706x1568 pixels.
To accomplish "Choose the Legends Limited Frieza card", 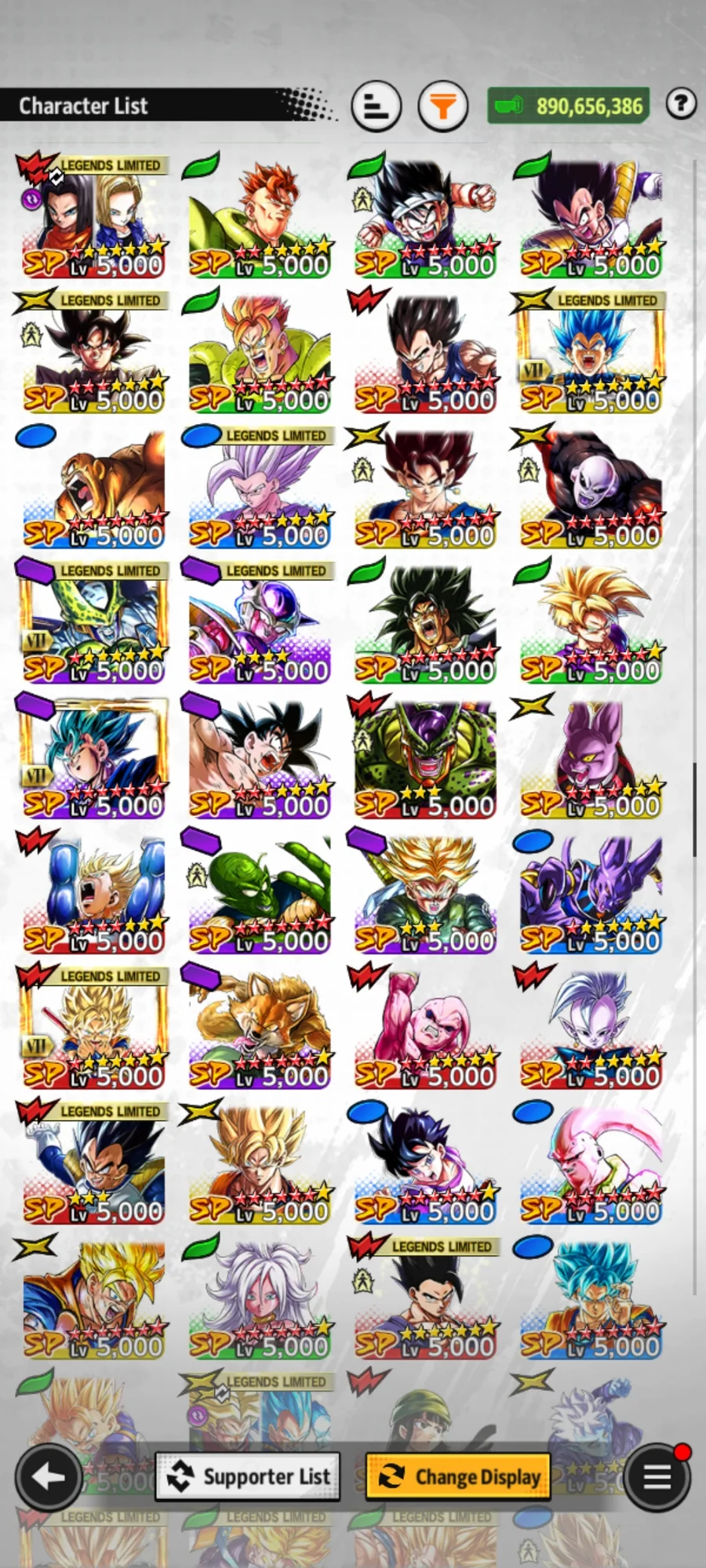I will (260, 623).
